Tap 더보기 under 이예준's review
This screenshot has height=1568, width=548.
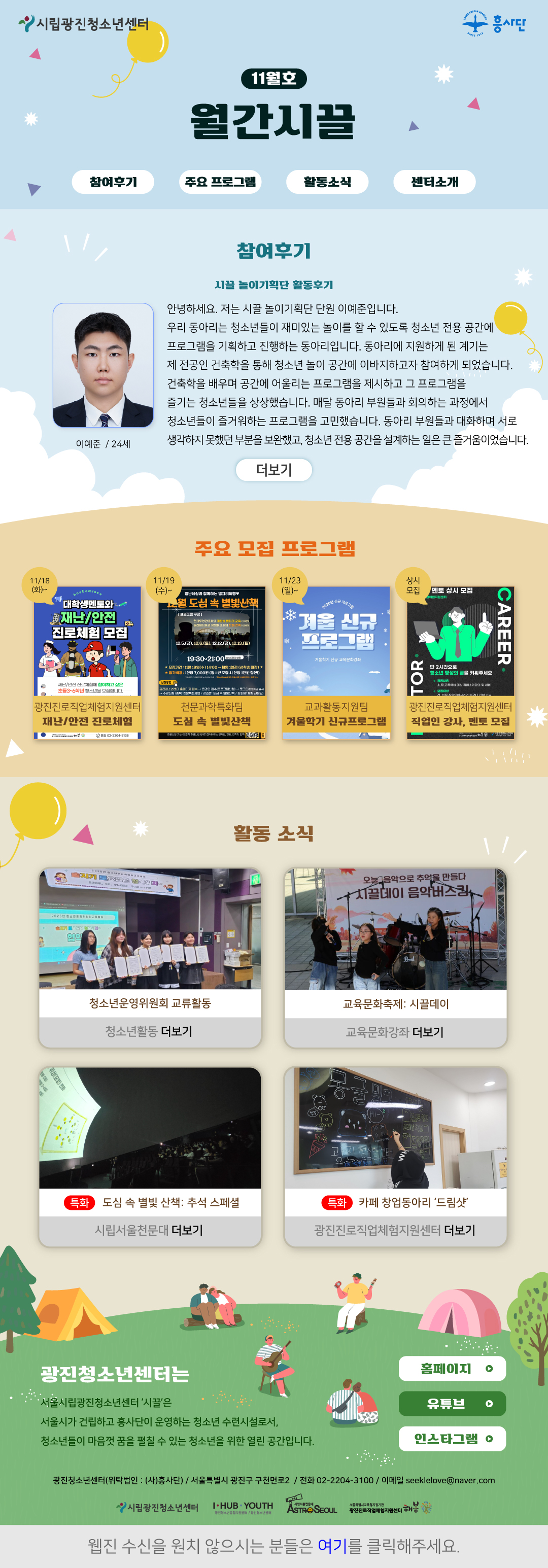pyautogui.click(x=273, y=469)
